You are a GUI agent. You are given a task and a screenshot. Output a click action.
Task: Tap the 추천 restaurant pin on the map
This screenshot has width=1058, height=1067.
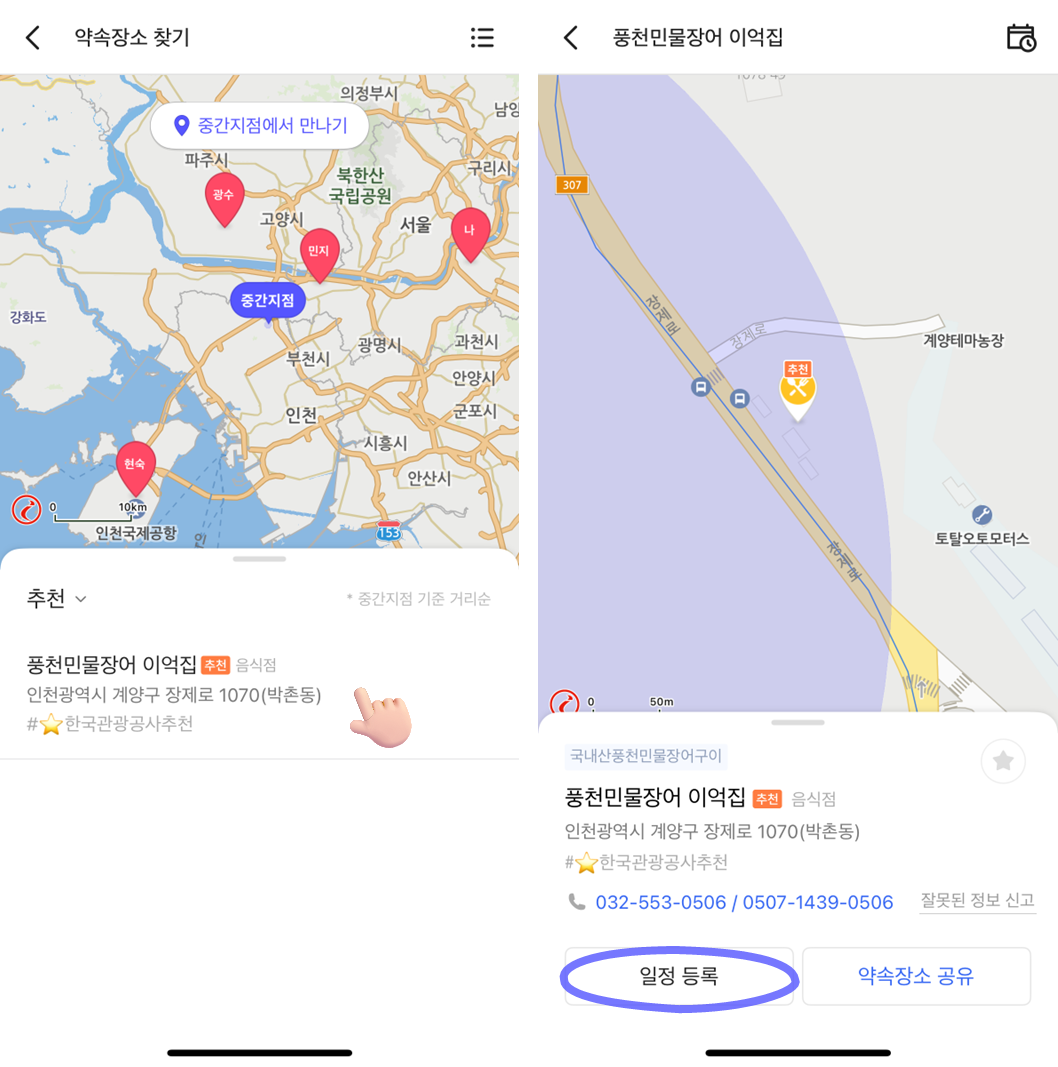[798, 390]
